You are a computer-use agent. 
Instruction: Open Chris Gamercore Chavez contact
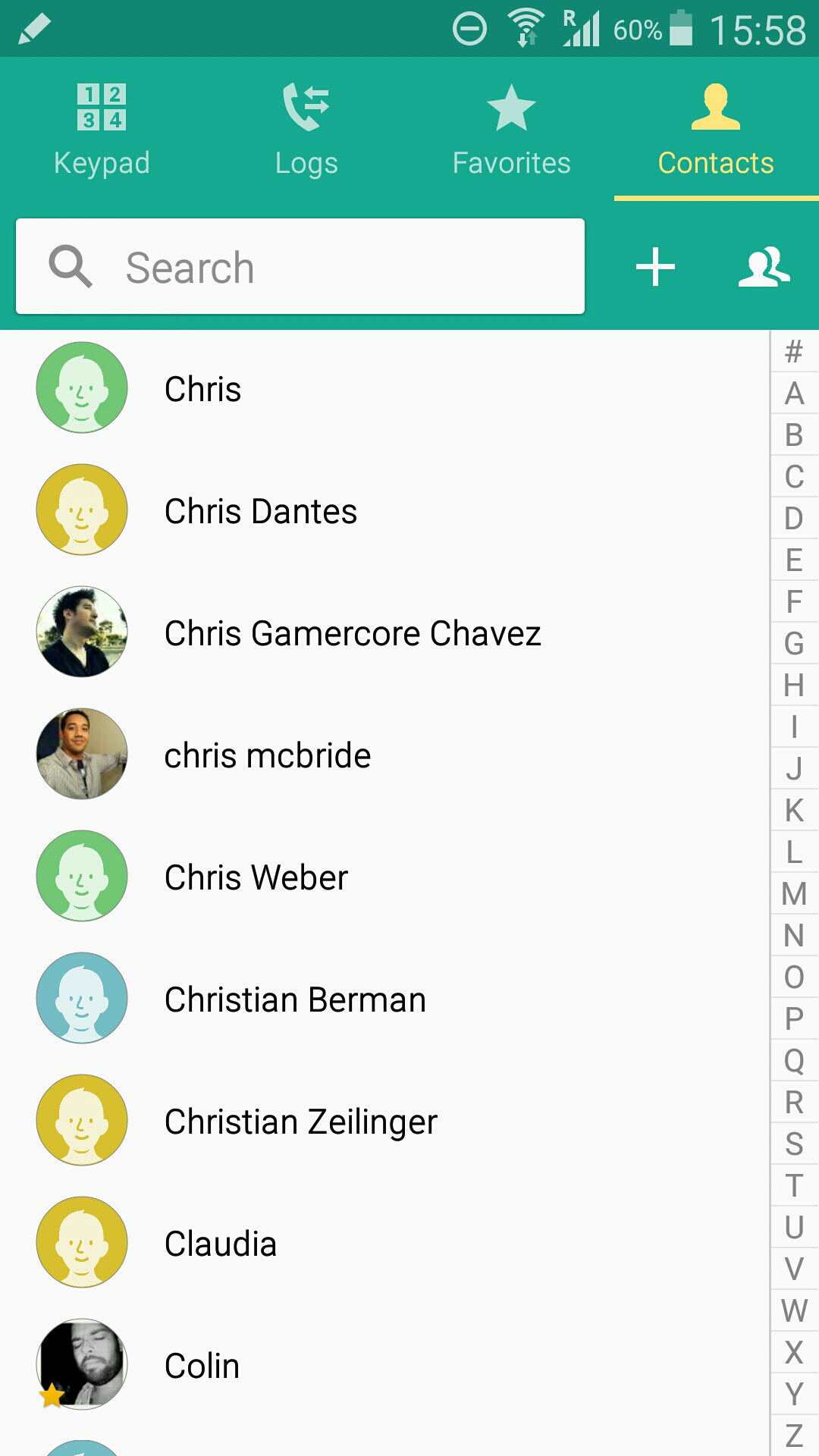[353, 633]
